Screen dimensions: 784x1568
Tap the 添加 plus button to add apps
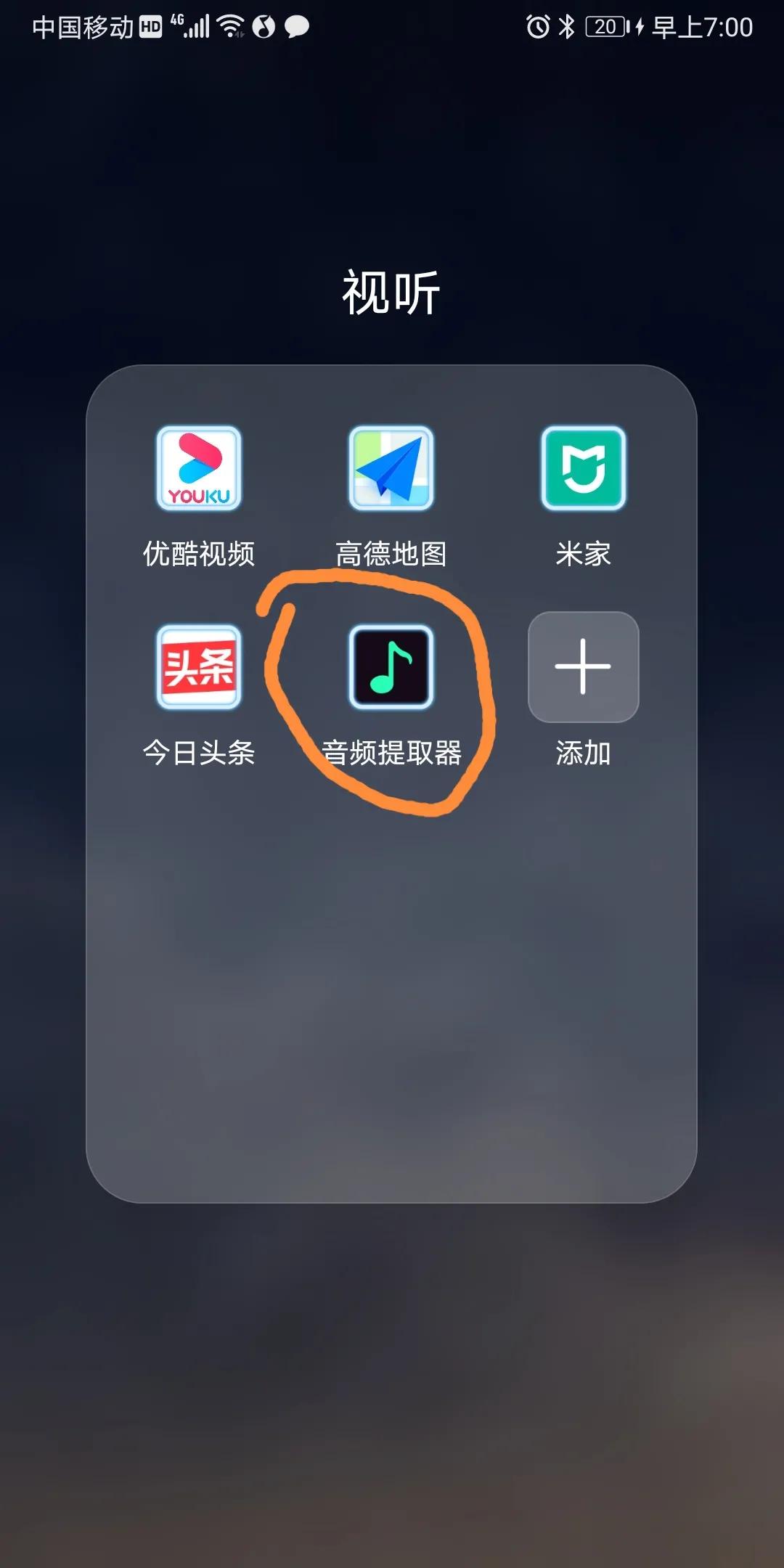pos(583,668)
